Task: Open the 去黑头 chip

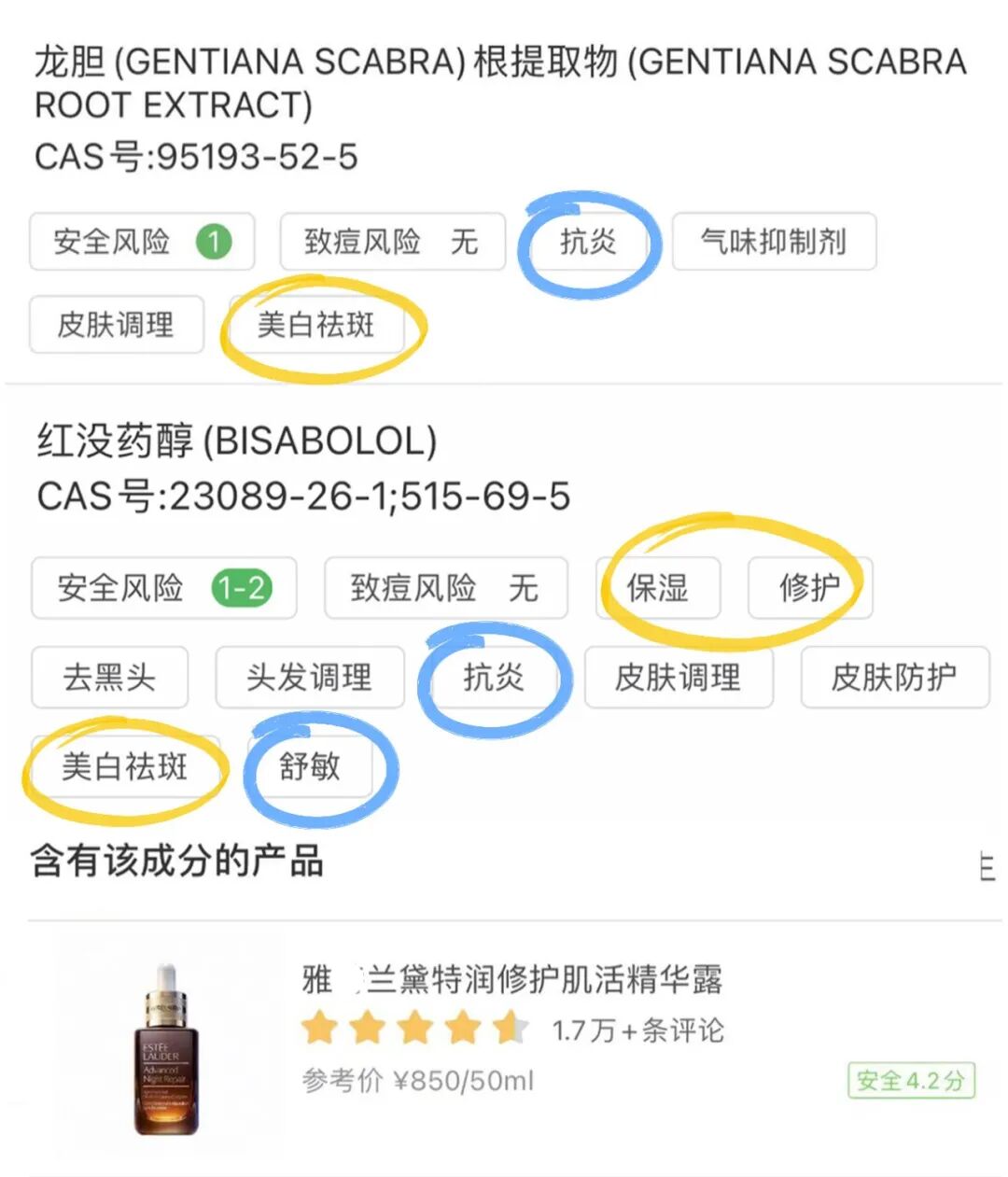Action: click(109, 677)
